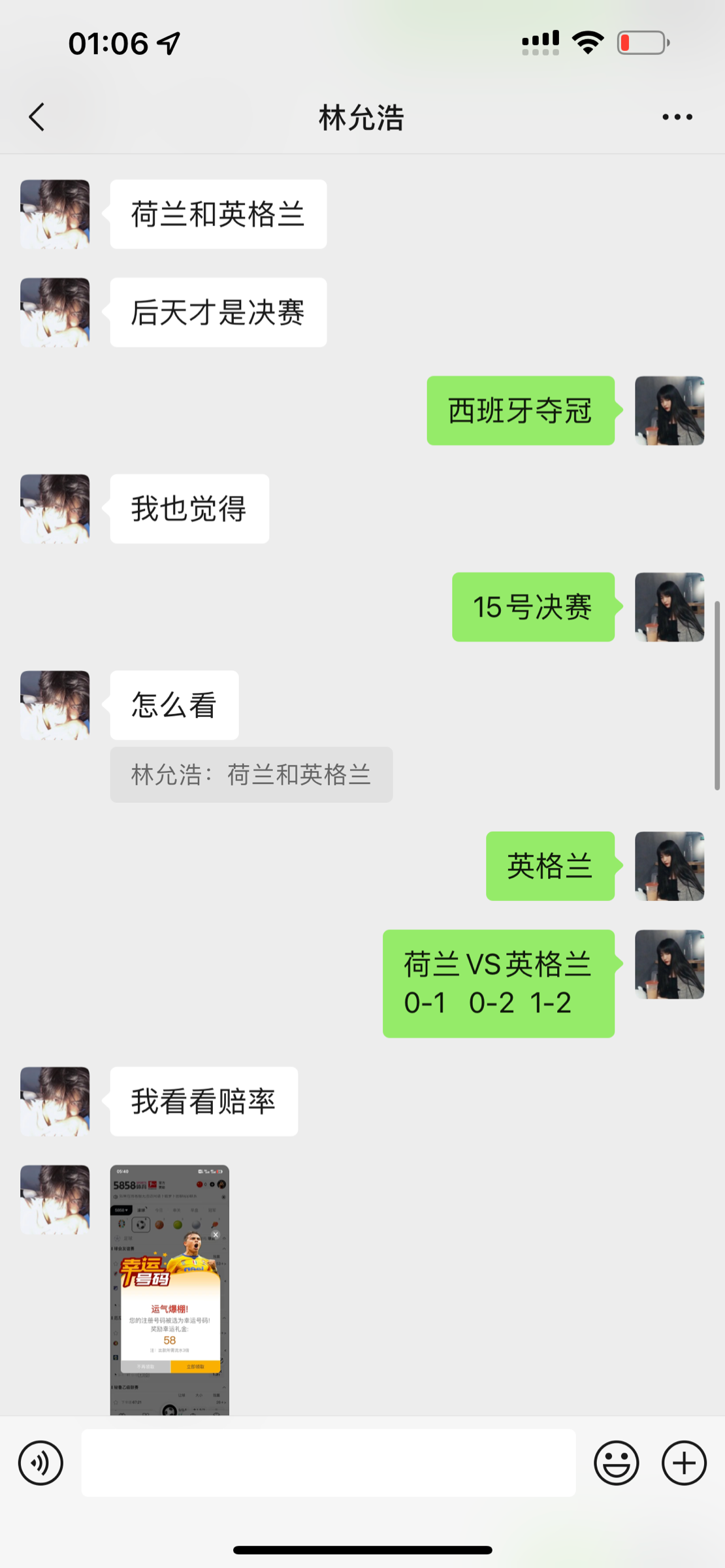Go back to the chat list
The height and width of the screenshot is (1568, 725).
(37, 118)
